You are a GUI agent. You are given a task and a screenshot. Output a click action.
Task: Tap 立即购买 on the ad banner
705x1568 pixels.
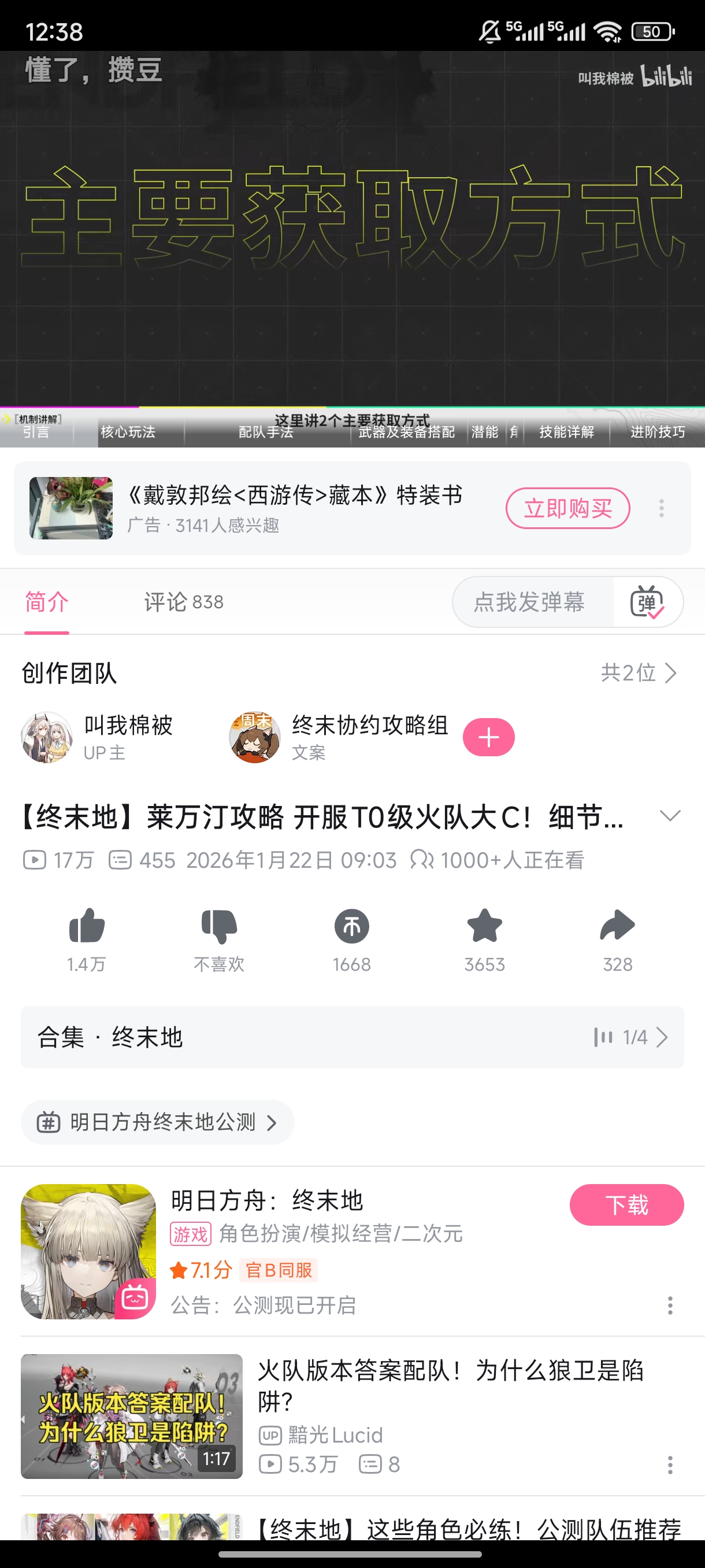(x=567, y=508)
